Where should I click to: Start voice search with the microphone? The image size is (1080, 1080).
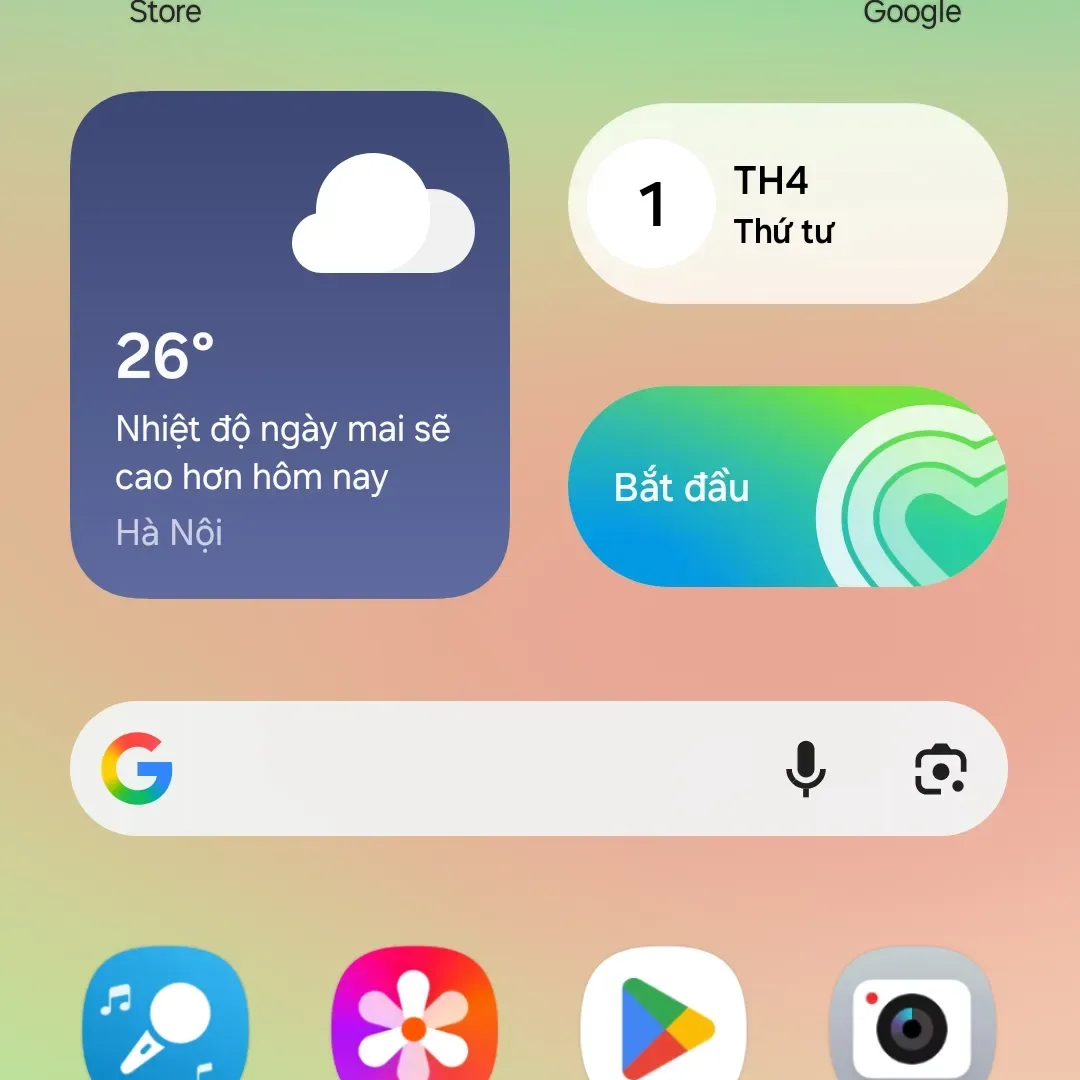coord(805,768)
